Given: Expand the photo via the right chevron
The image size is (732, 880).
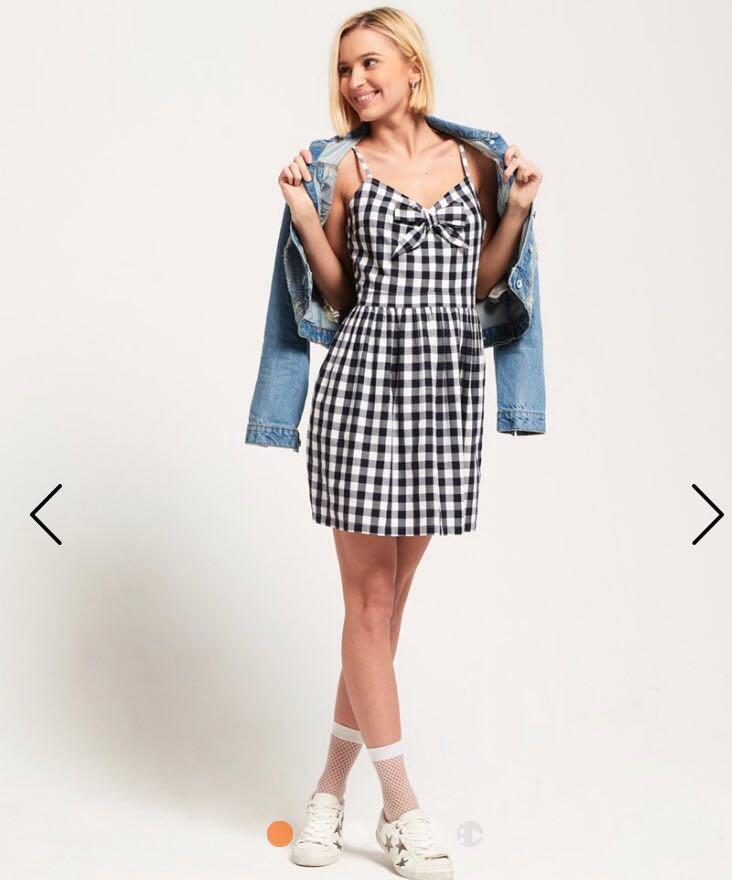Looking at the screenshot, I should 708,515.
